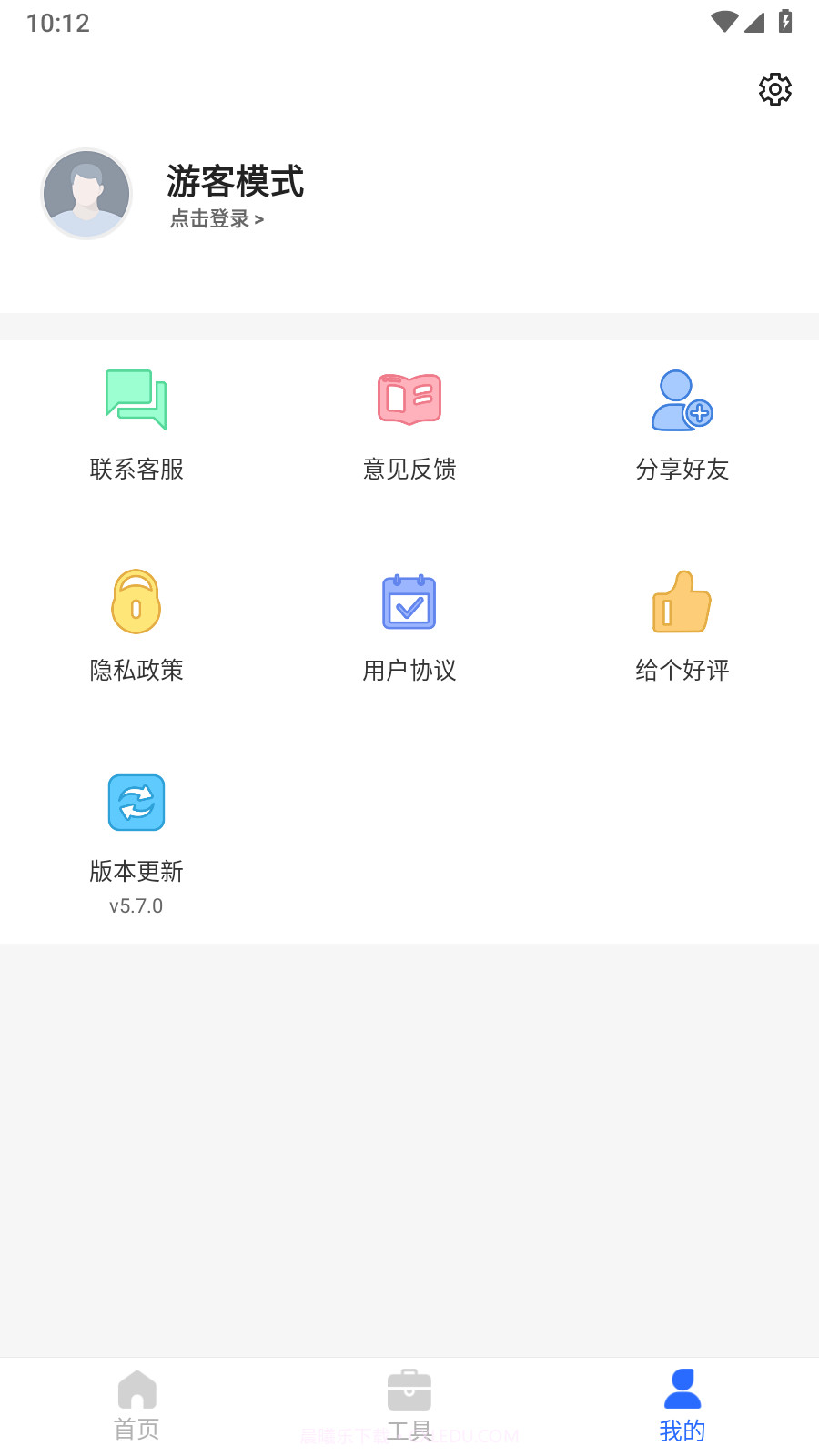This screenshot has height=1456, width=819.
Task: Tap the v5.7.0 version label
Action: tap(136, 905)
